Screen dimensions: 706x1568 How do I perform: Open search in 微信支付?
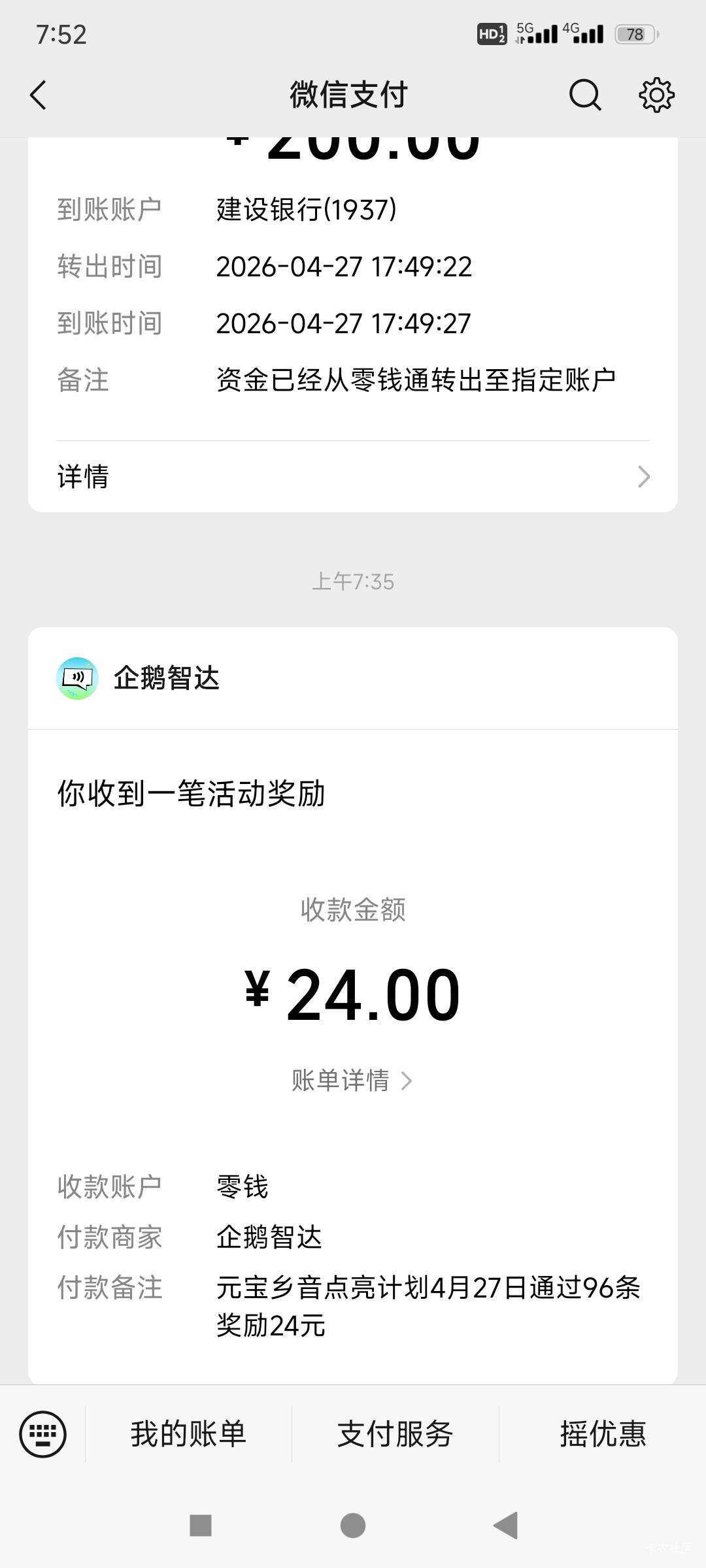[584, 95]
